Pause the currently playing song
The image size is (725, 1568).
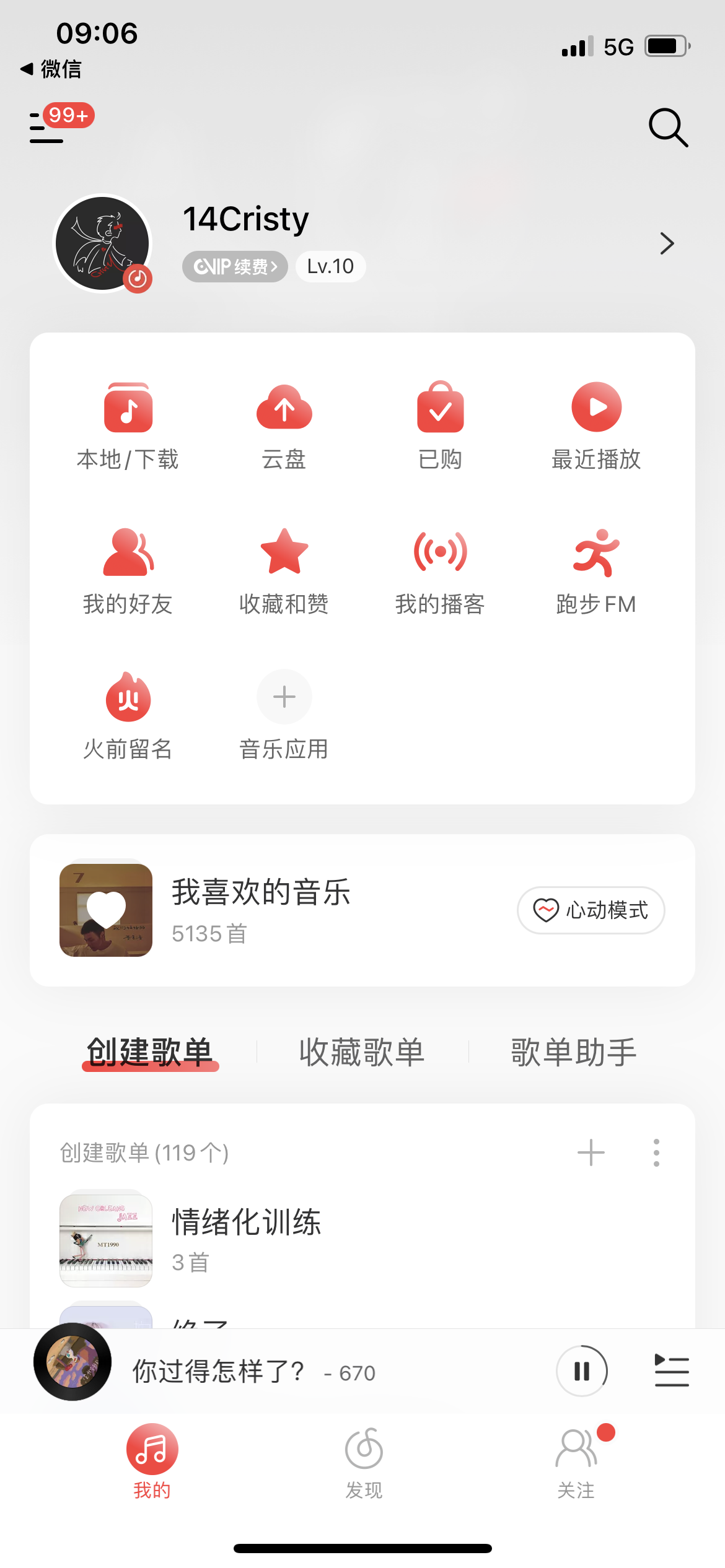[x=581, y=1371]
